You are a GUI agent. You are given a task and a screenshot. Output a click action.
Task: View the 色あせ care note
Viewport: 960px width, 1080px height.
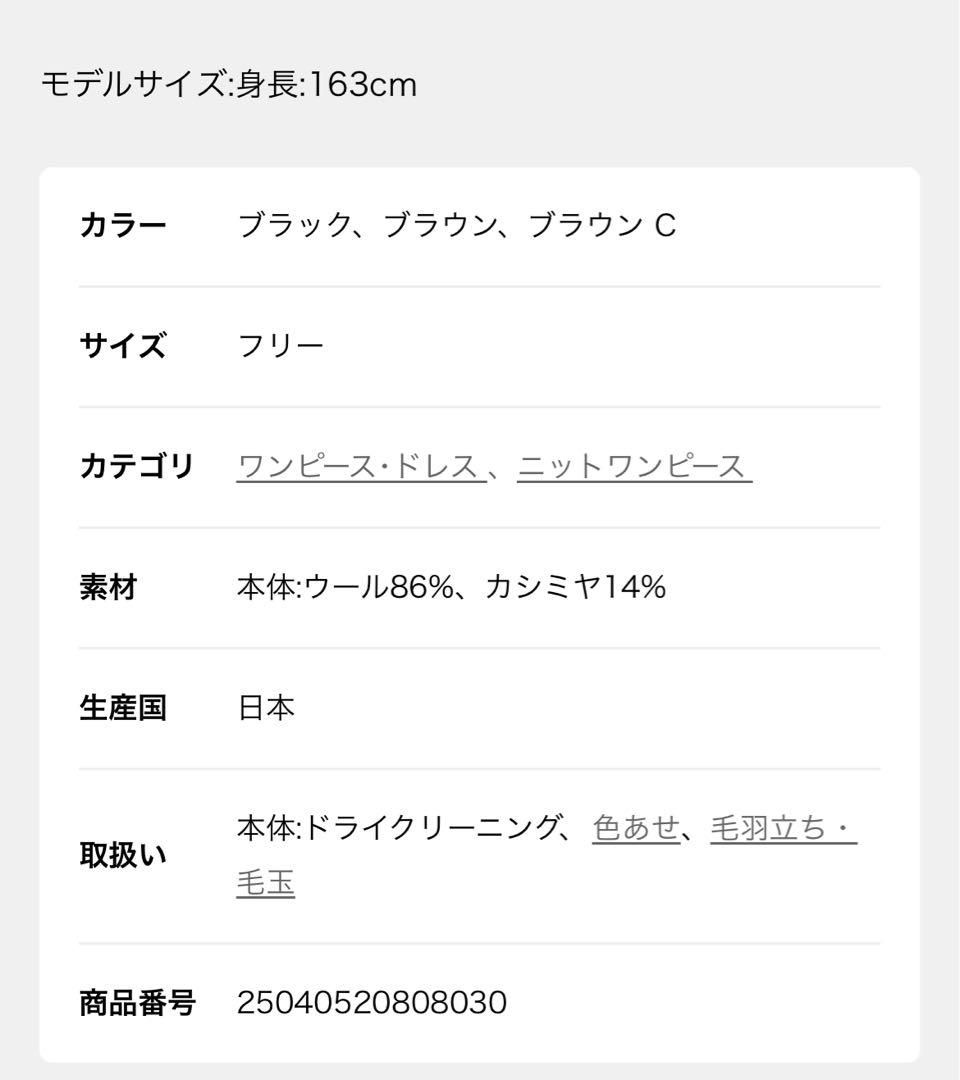pos(636,829)
